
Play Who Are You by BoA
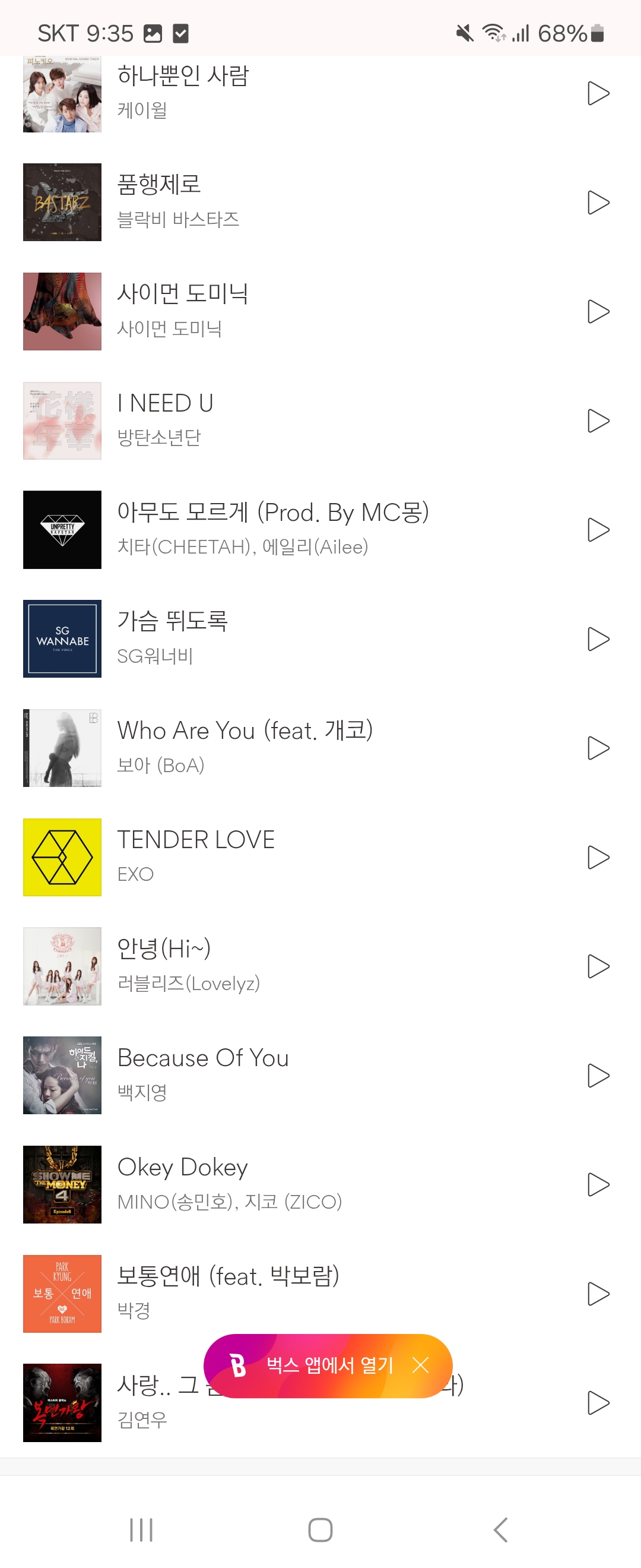599,748
